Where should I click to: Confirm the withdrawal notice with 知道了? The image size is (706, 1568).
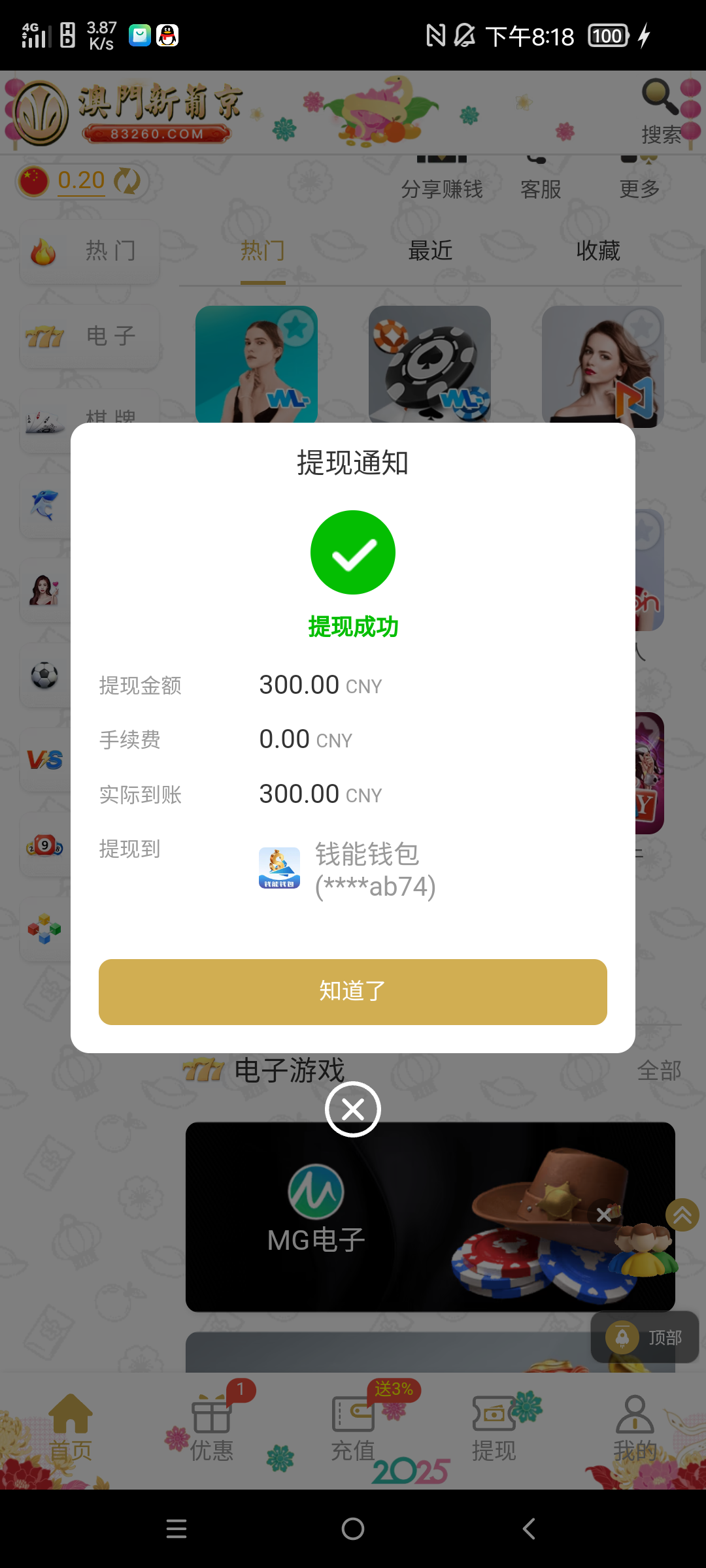[353, 991]
